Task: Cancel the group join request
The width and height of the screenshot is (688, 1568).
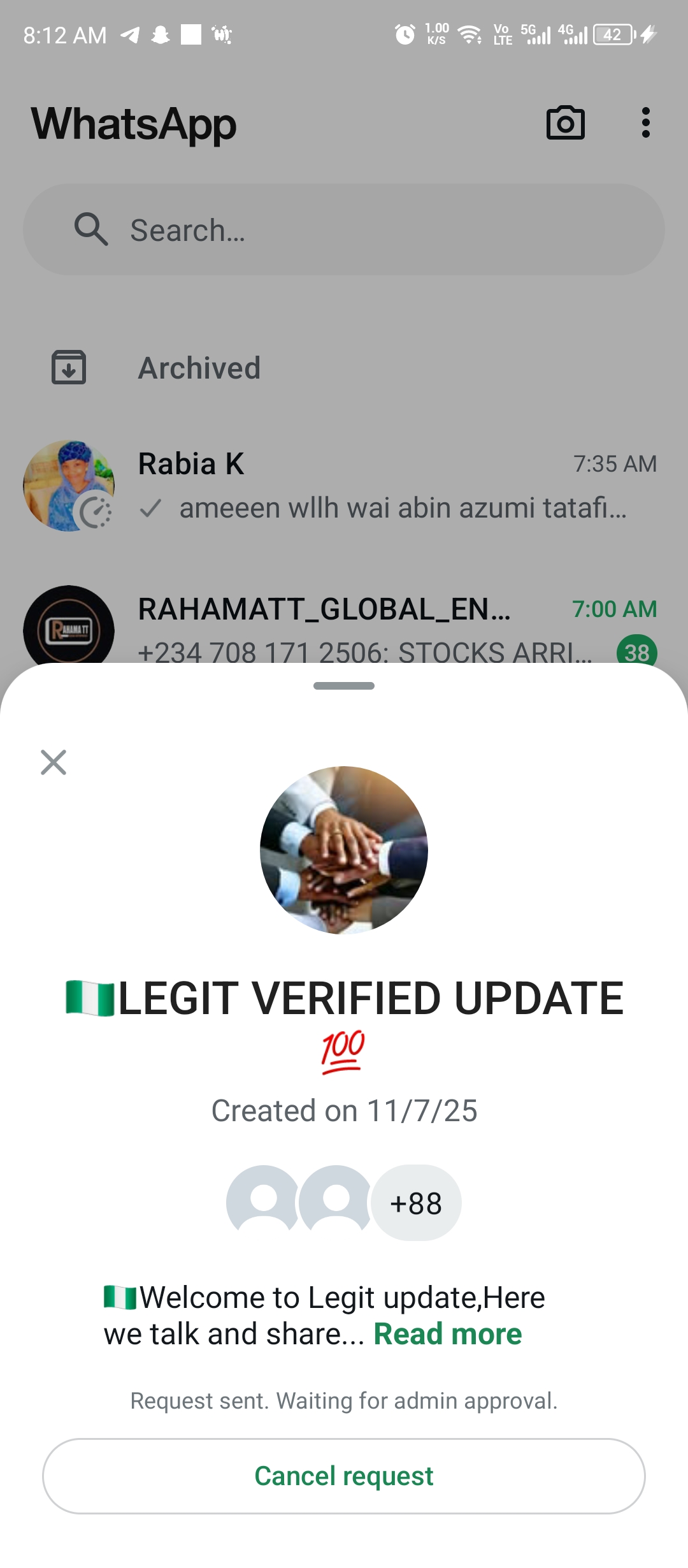Action: [344, 1476]
